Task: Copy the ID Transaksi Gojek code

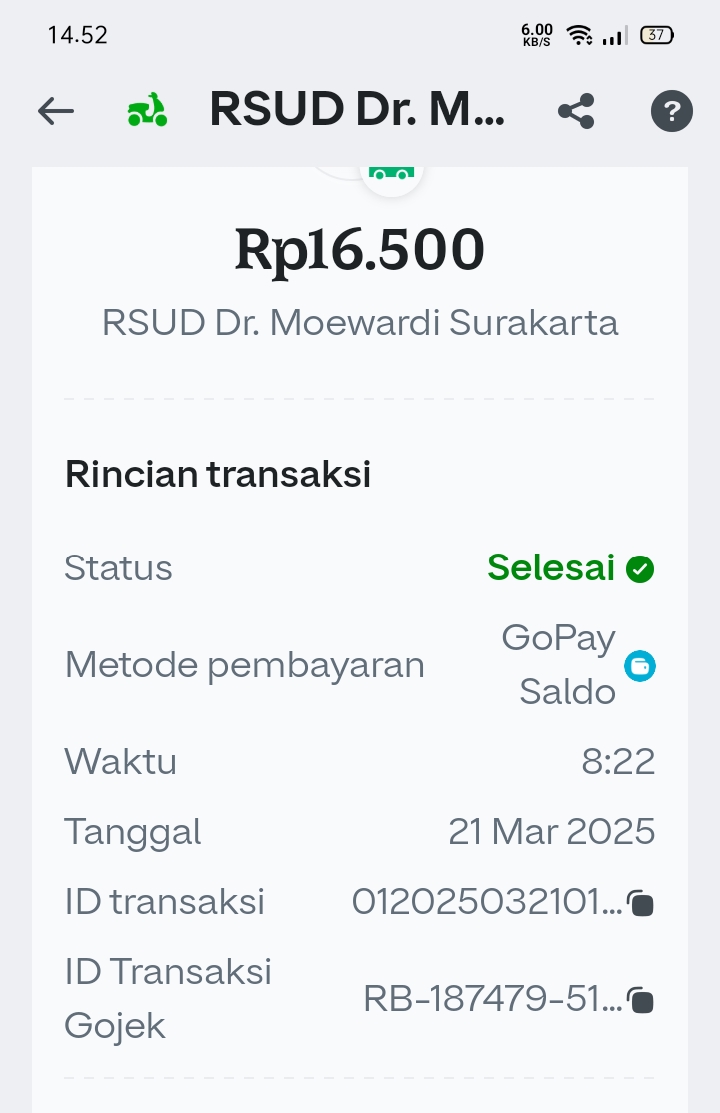Action: (641, 1000)
